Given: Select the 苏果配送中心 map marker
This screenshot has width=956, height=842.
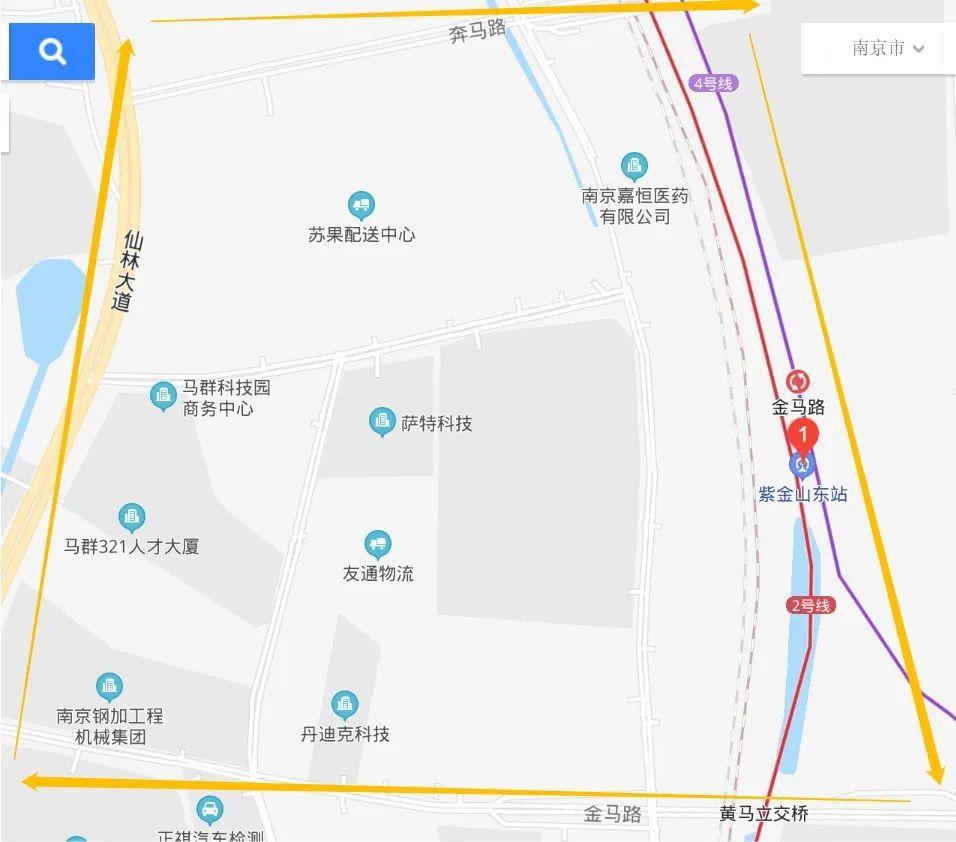Looking at the screenshot, I should pos(362,207).
